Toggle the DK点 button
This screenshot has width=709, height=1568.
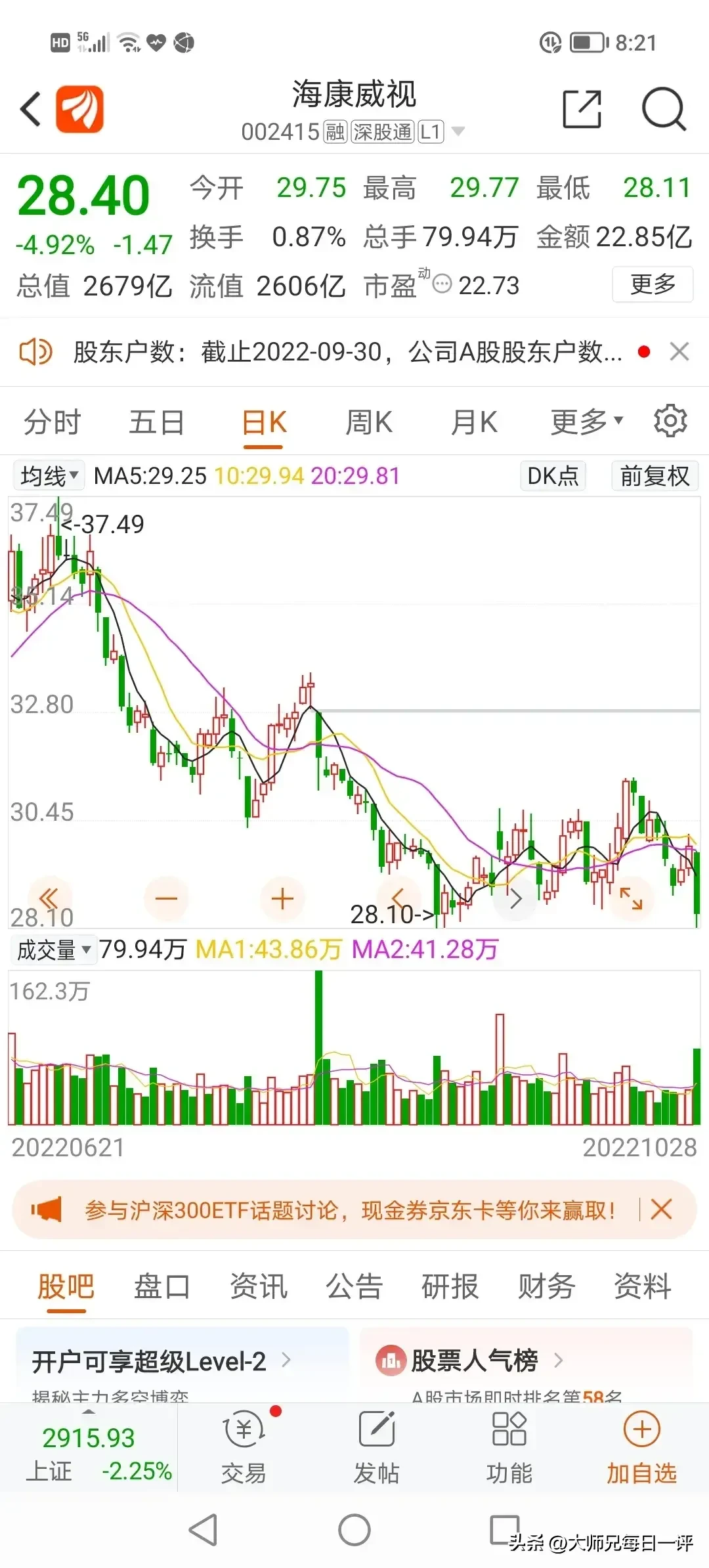(553, 475)
